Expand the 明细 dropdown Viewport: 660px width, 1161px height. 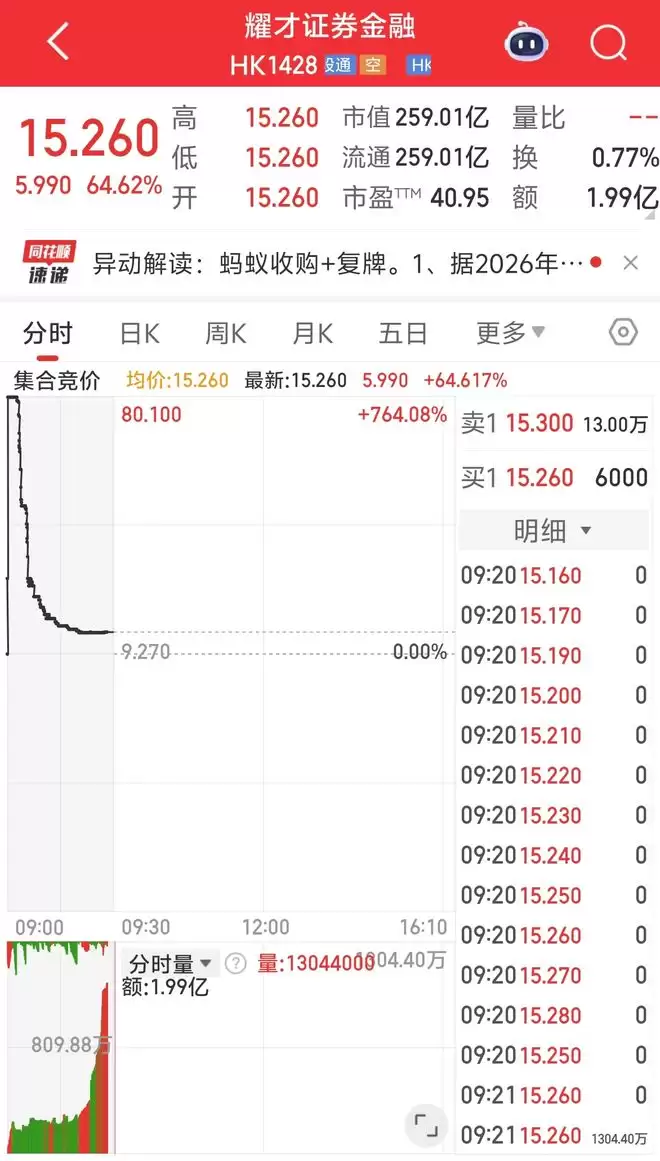(552, 530)
